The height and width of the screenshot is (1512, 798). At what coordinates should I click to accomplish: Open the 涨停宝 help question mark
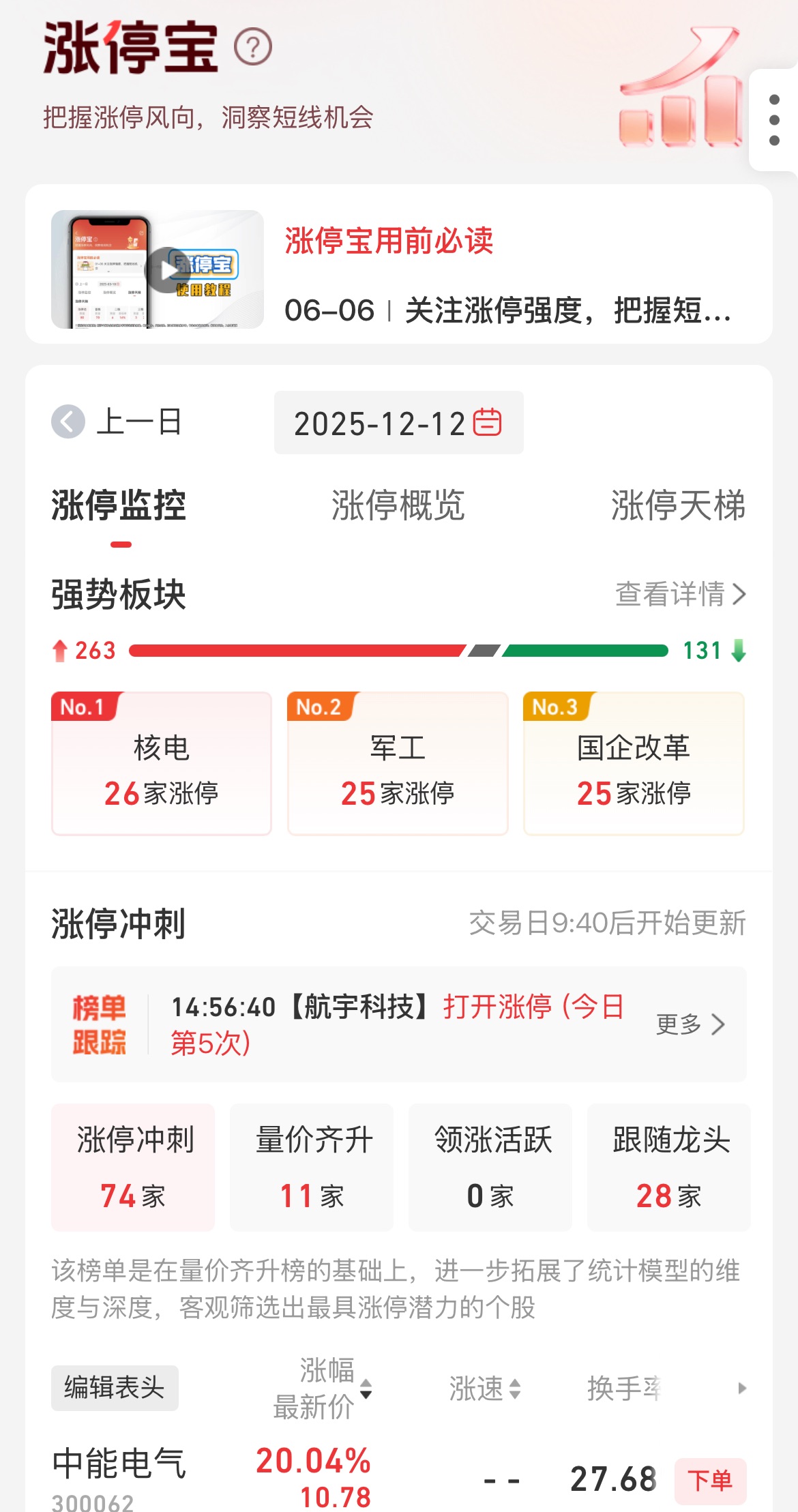pos(253,48)
